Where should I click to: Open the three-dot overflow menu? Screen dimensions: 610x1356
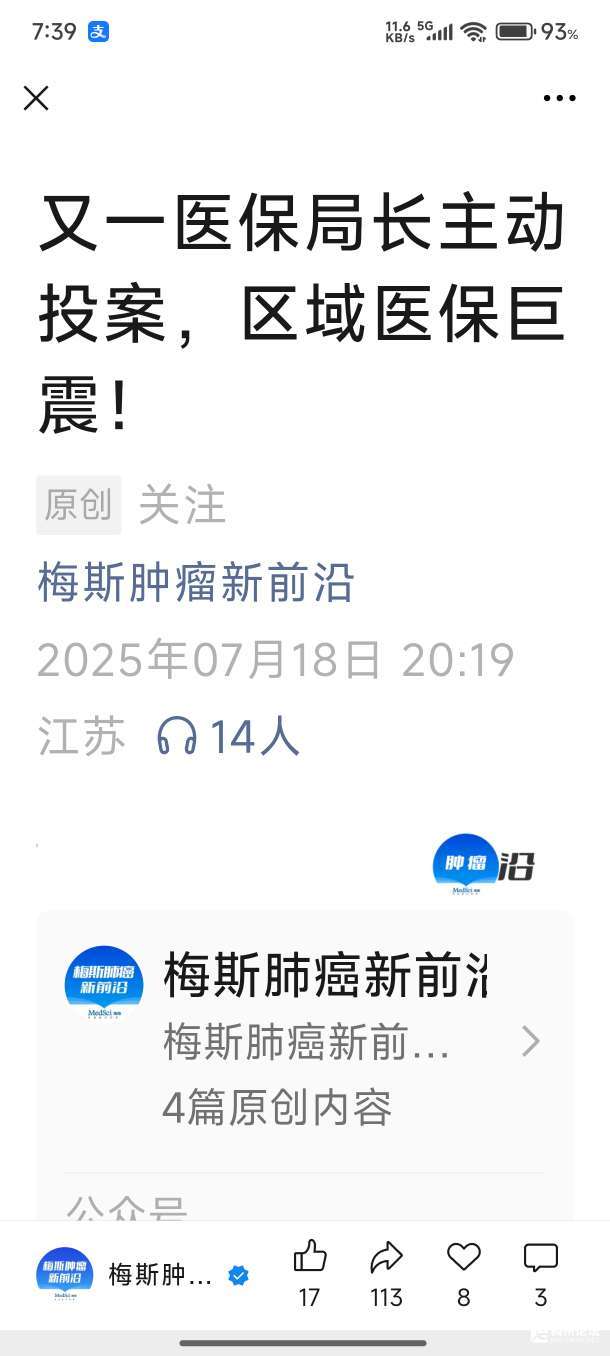tap(559, 98)
